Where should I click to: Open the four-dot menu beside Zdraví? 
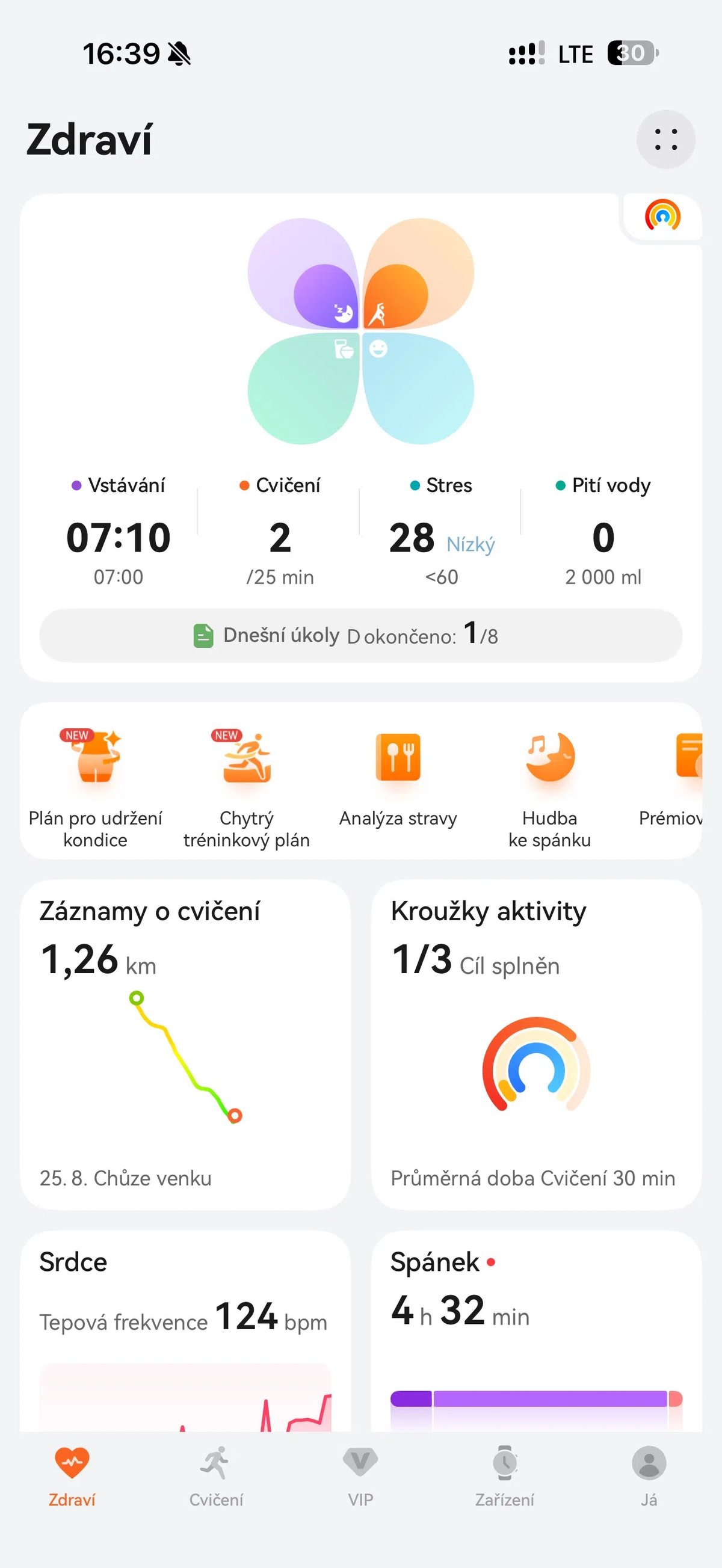coord(666,140)
